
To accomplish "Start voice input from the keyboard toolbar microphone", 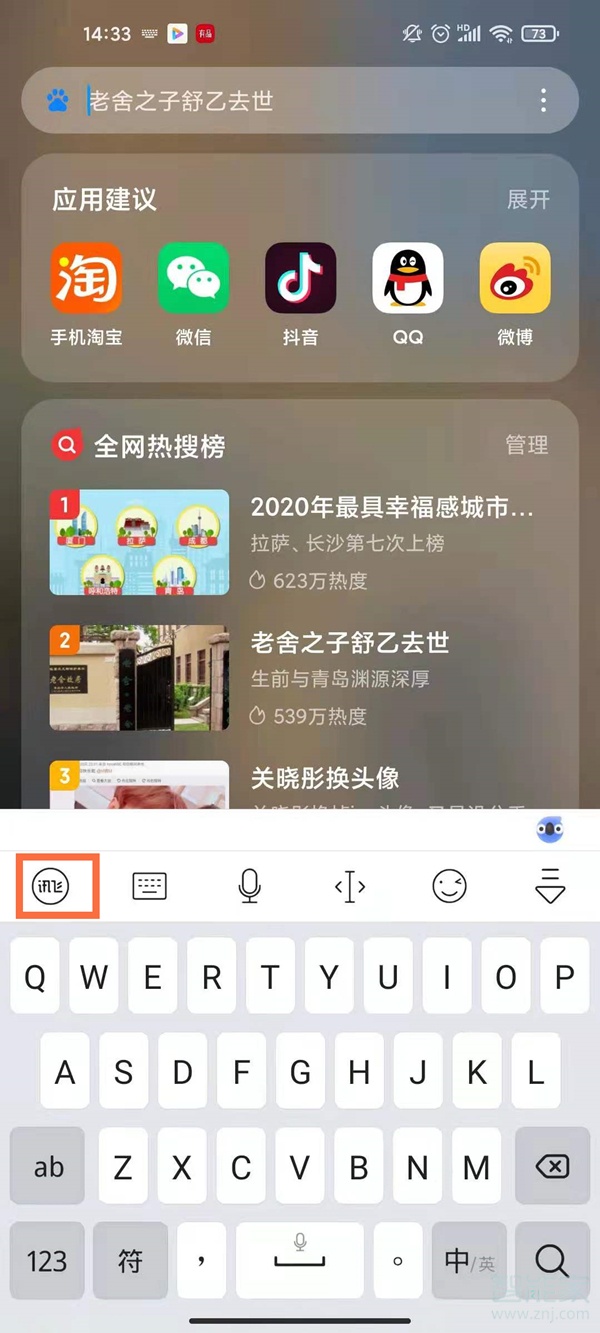I will click(250, 886).
